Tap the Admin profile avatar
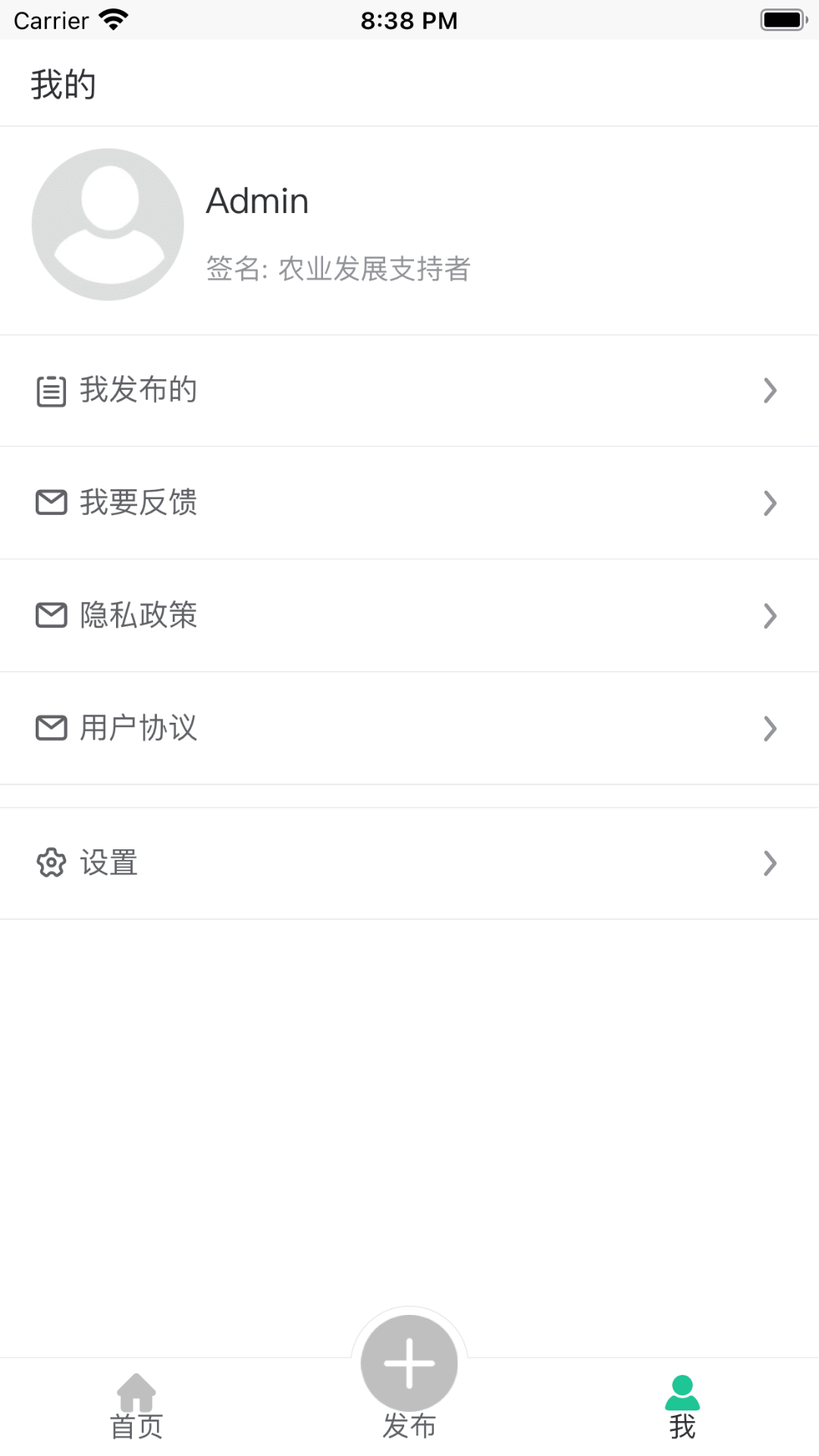 pyautogui.click(x=108, y=224)
